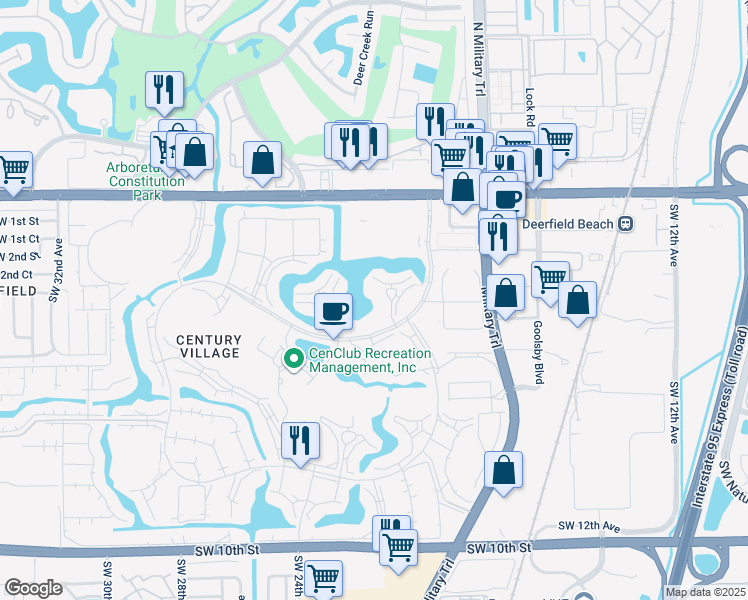Open the grocery cart marker at the left edge
Viewport: 748px width, 600px height.
[x=14, y=171]
